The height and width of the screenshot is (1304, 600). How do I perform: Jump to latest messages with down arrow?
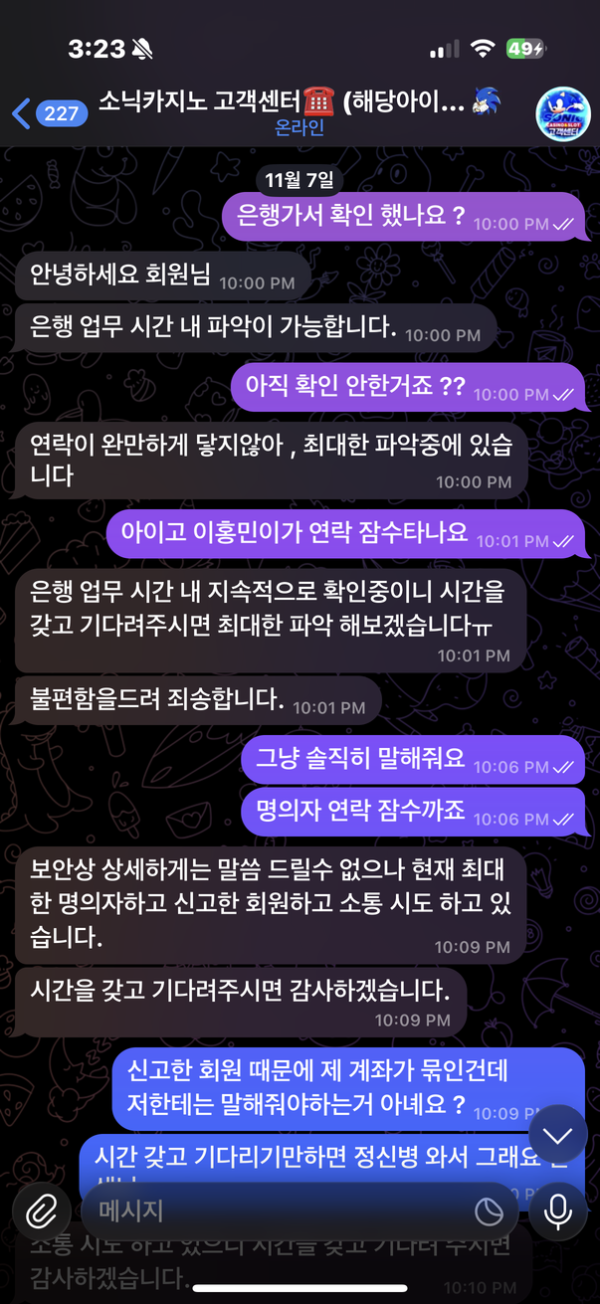[558, 1135]
